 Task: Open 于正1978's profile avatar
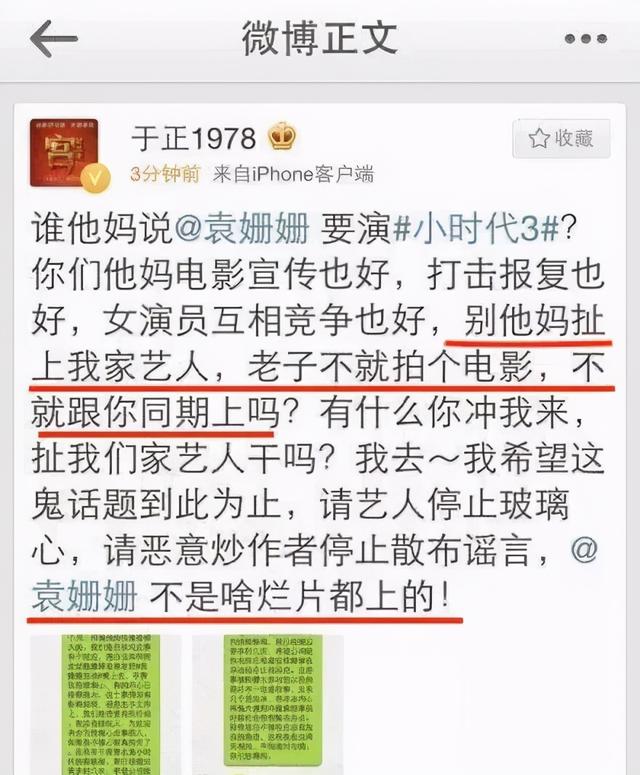pos(64,153)
